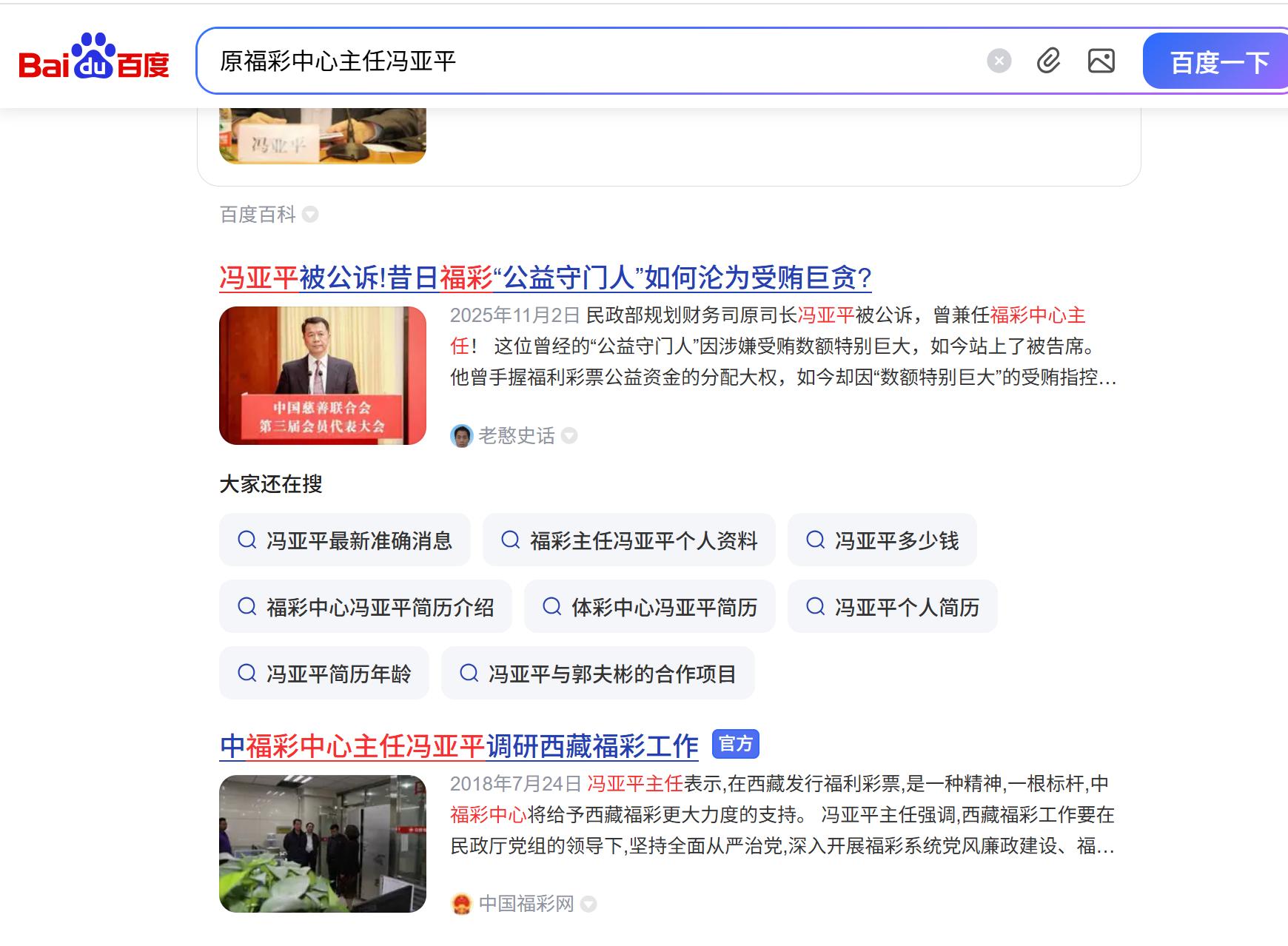The height and width of the screenshot is (946, 1288).
Task: Visit source 老憨史话 author page
Action: pyautogui.click(x=516, y=436)
